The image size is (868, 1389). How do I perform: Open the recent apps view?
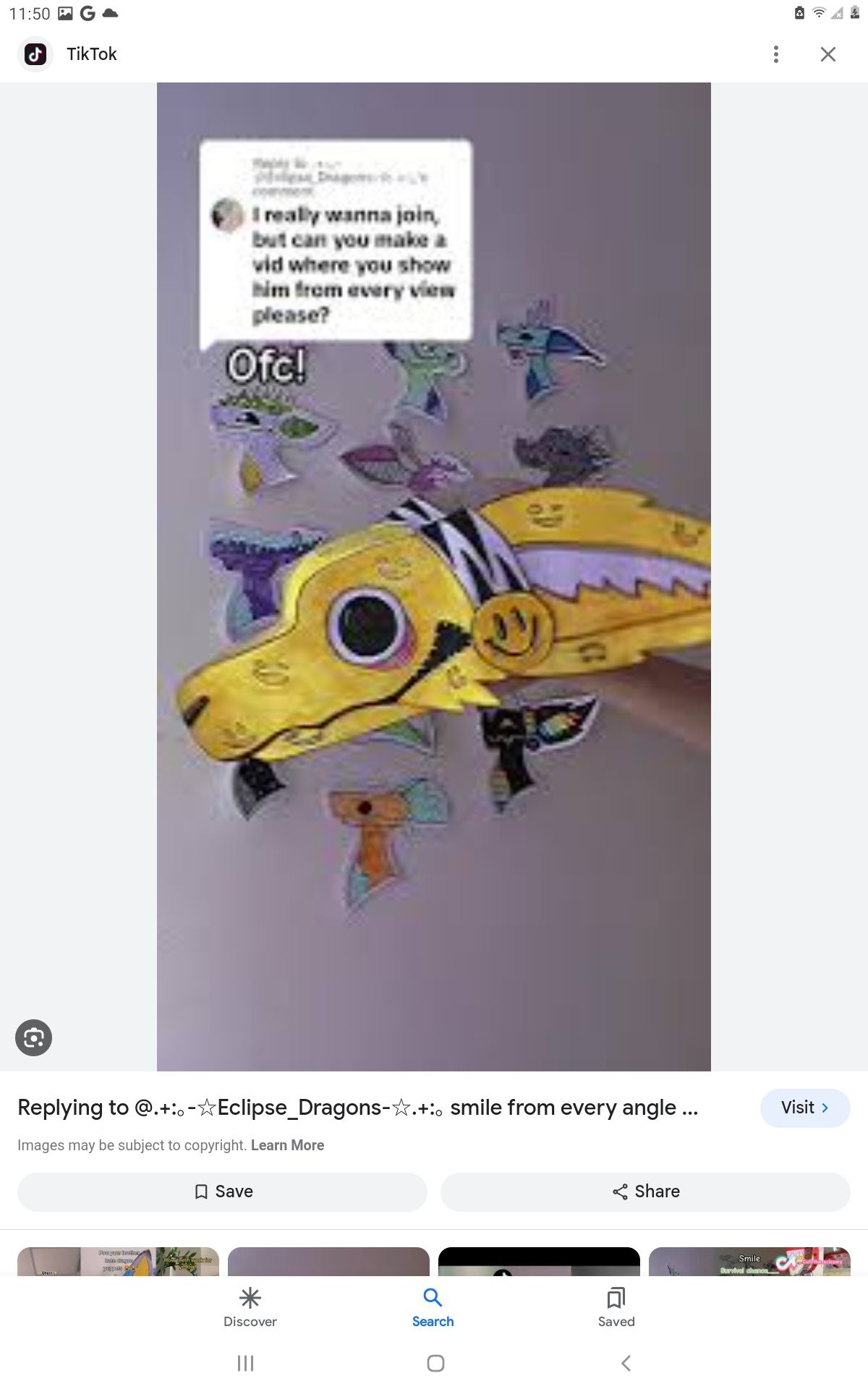(x=245, y=1363)
